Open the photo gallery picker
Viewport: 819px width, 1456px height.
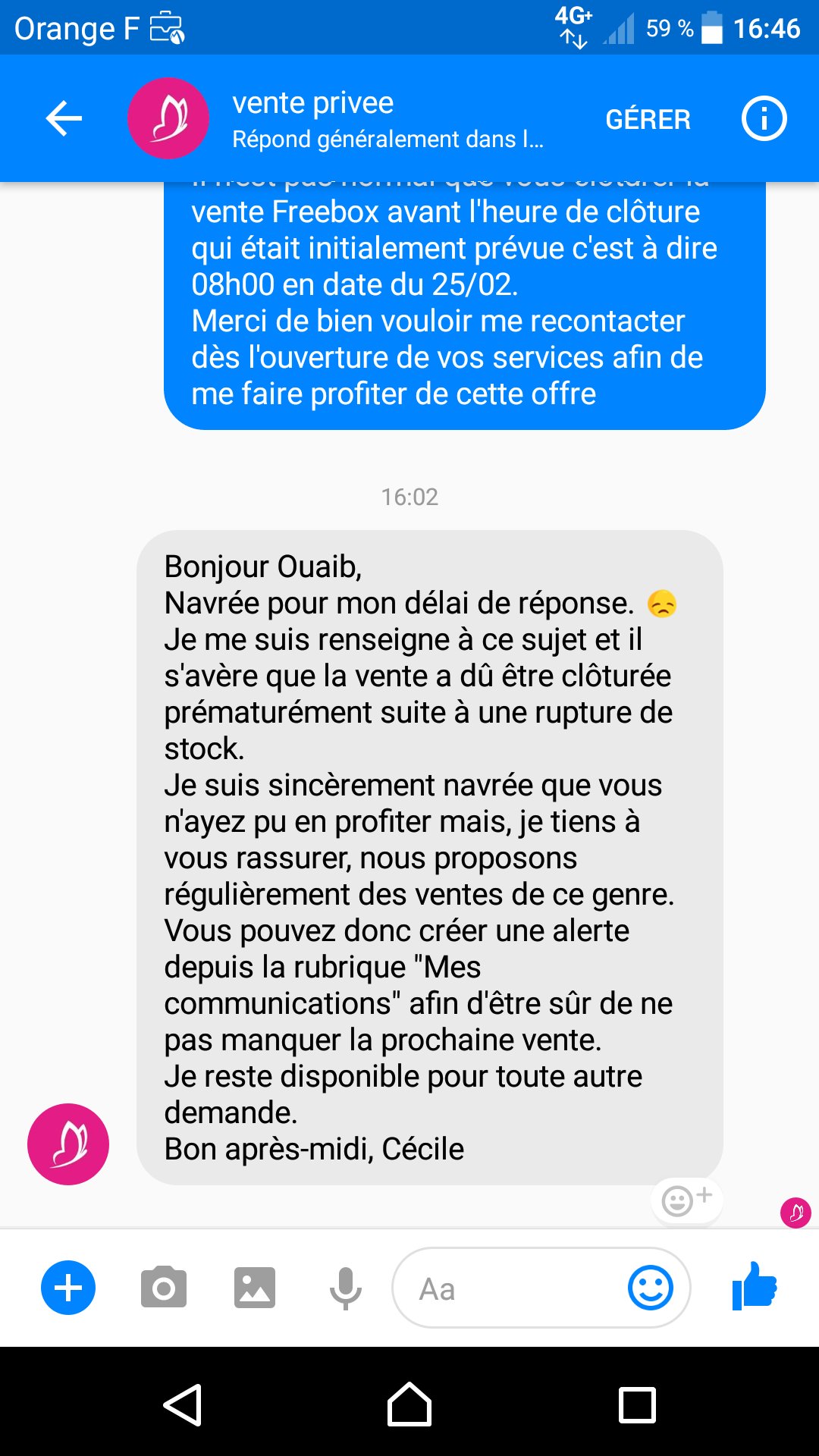click(x=255, y=1288)
